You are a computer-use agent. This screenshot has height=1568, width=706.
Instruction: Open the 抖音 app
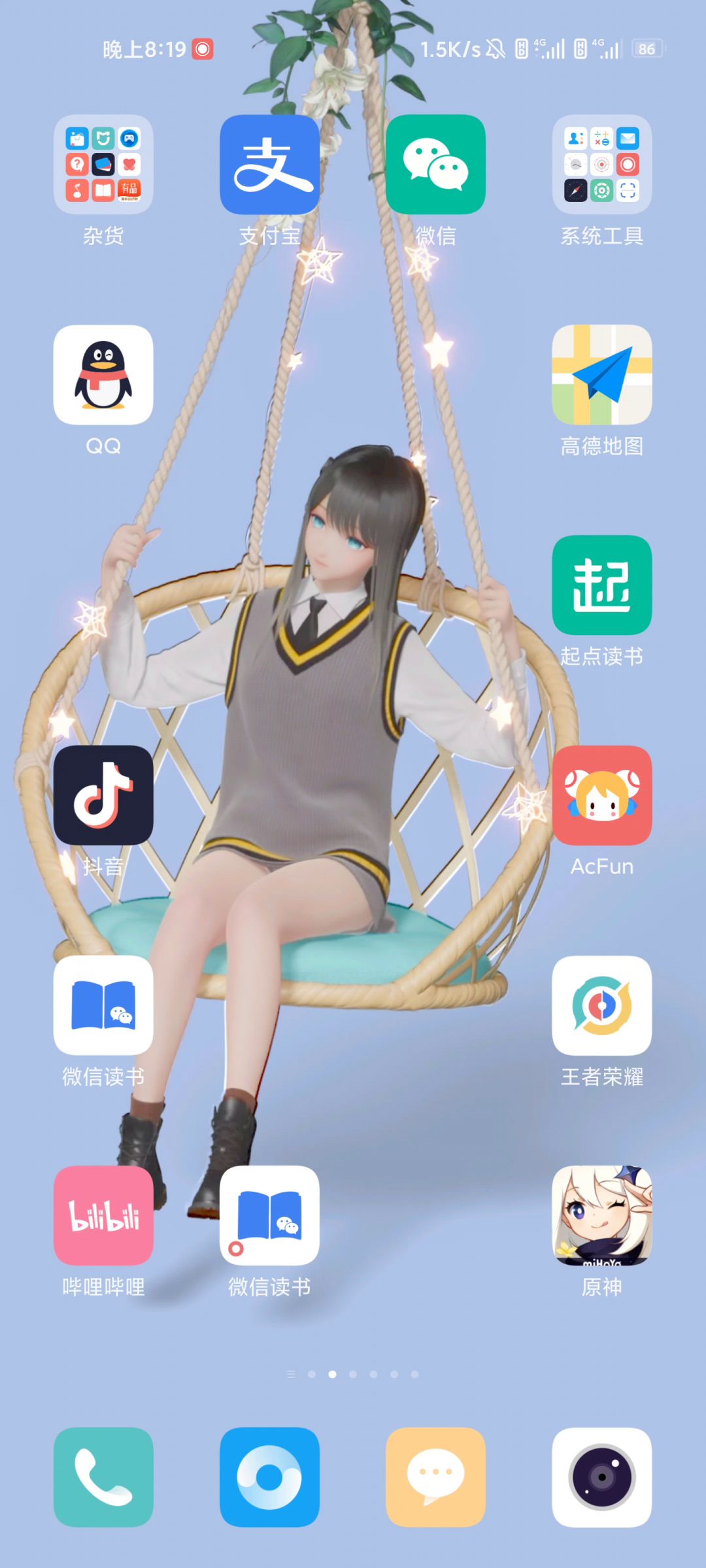[103, 796]
